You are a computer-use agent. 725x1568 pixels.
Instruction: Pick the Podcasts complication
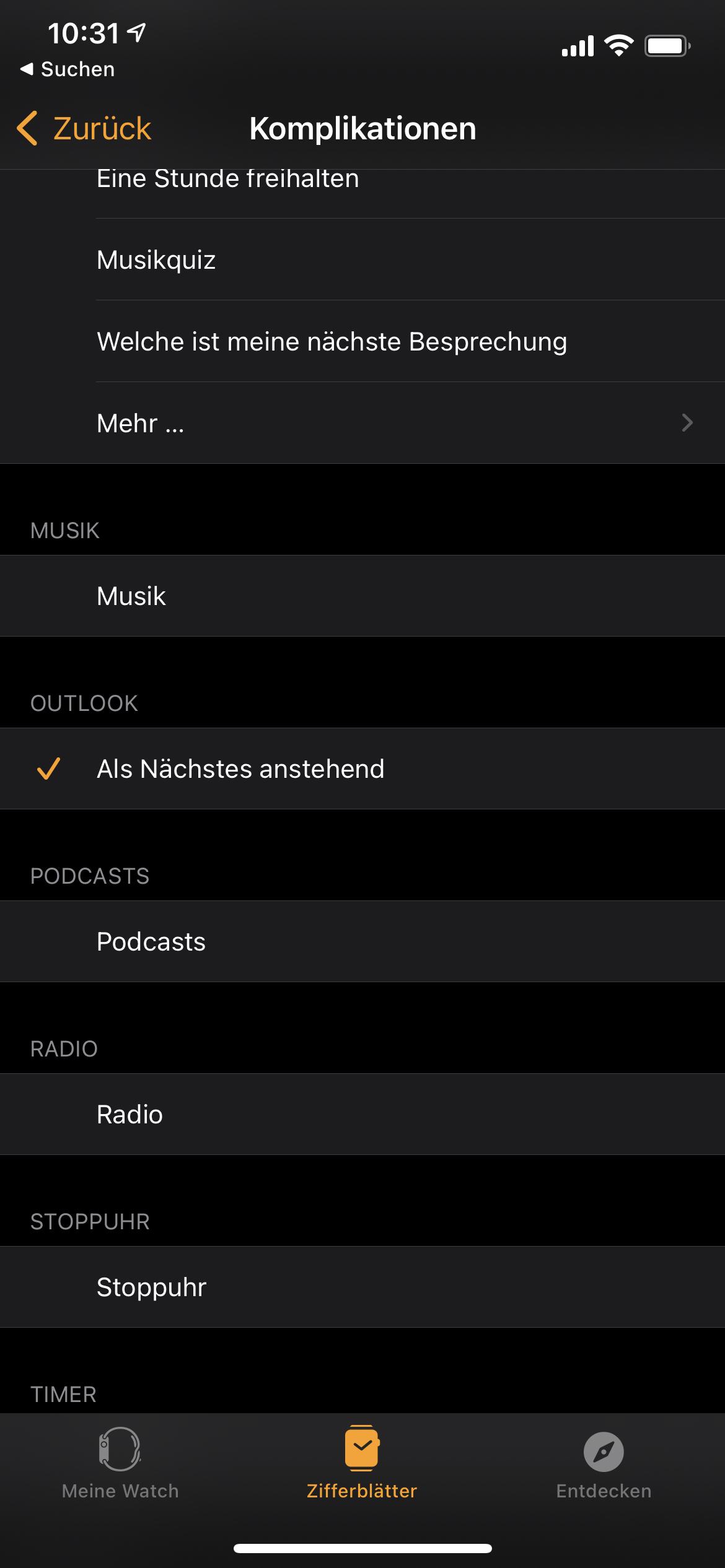(x=362, y=941)
